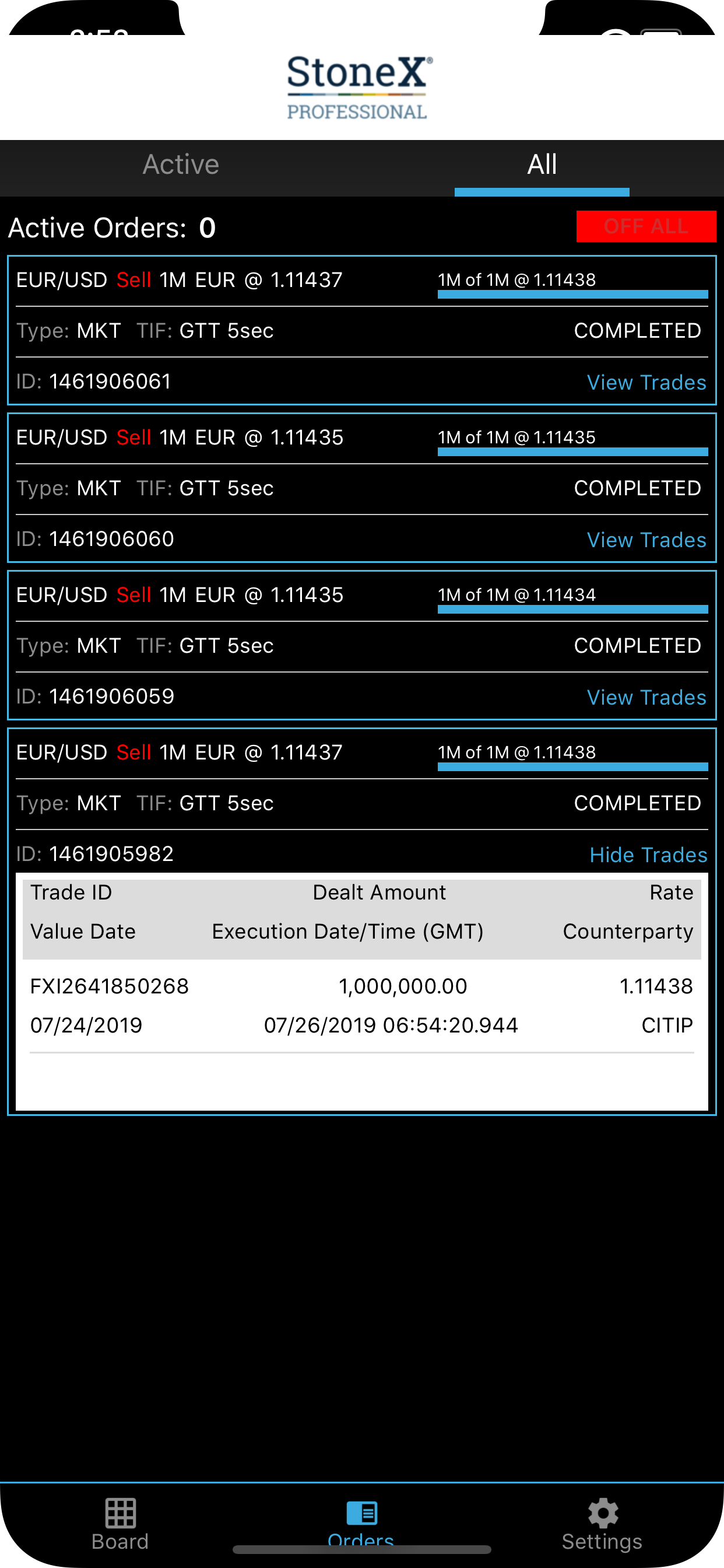The image size is (724, 1568).
Task: View trades for order 1461906059
Action: click(646, 698)
